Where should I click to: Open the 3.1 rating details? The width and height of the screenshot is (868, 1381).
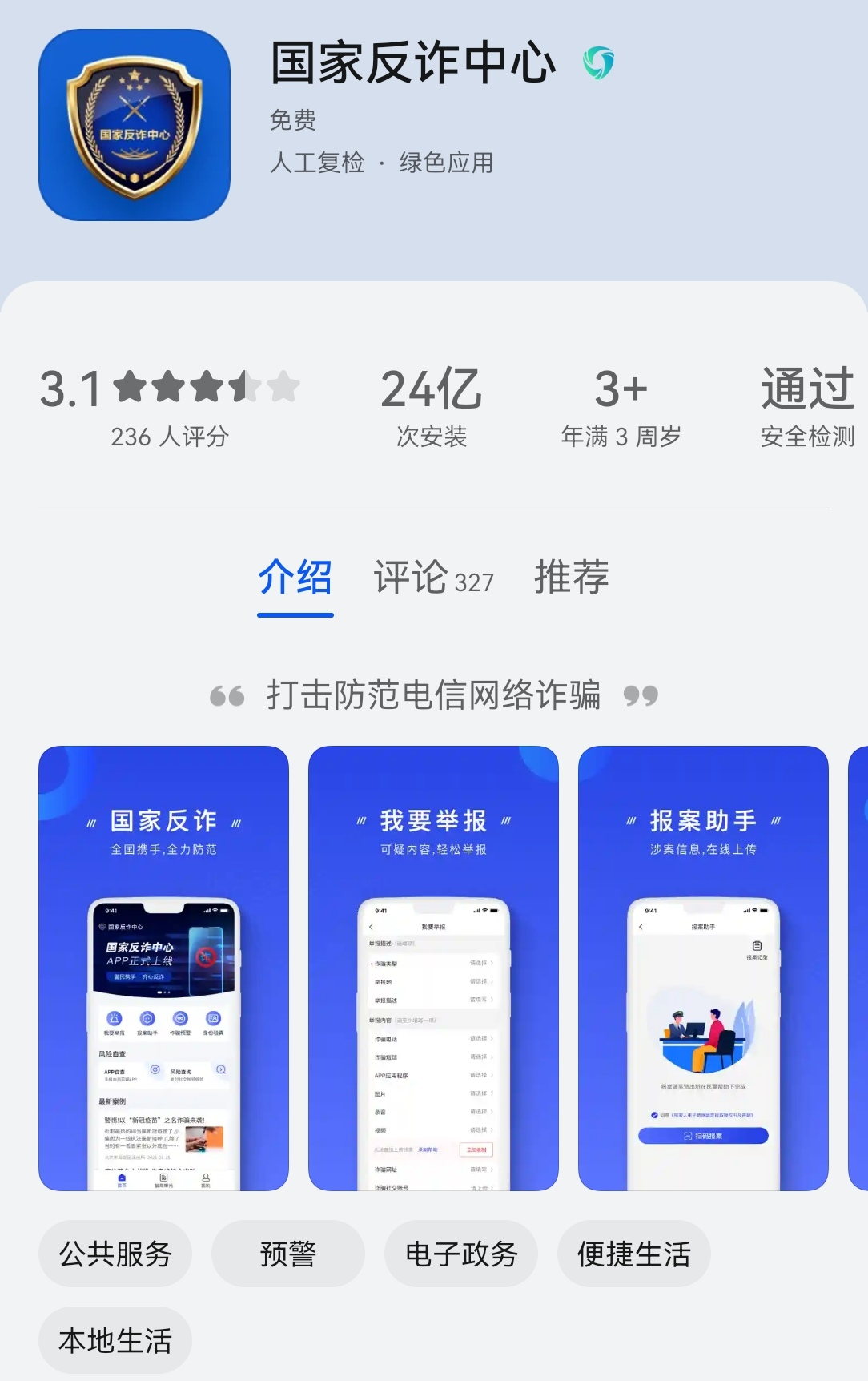click(x=170, y=407)
